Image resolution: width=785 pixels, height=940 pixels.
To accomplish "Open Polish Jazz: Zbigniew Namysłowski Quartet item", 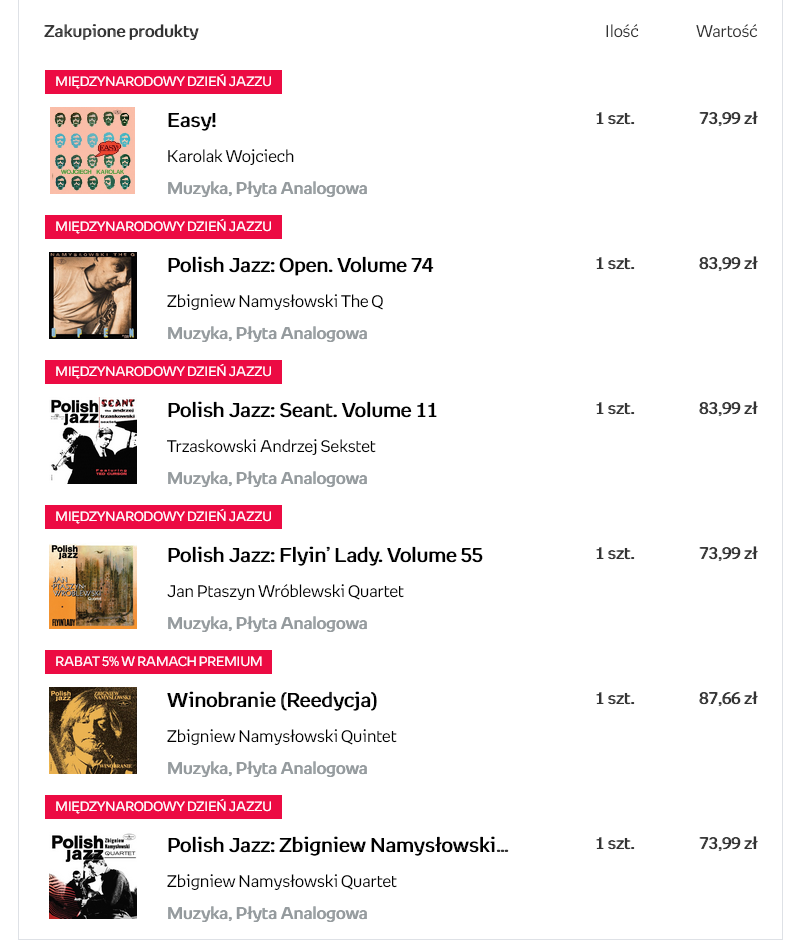I will pyautogui.click(x=337, y=845).
